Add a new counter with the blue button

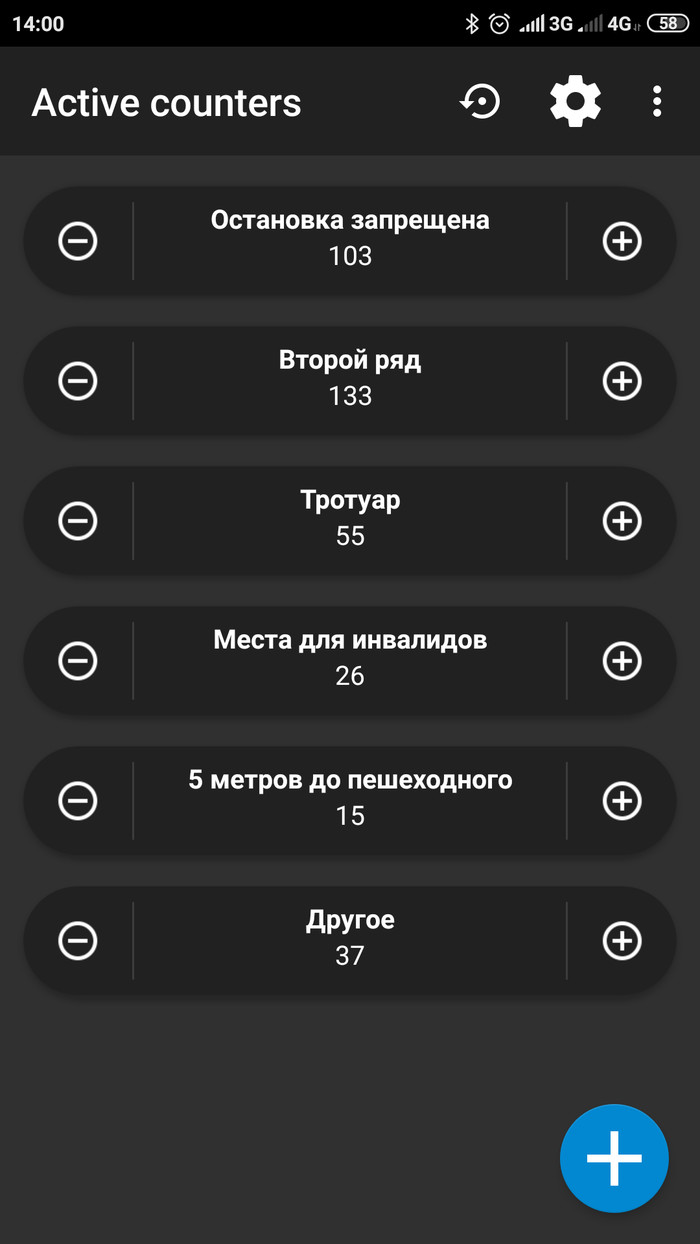point(613,1158)
